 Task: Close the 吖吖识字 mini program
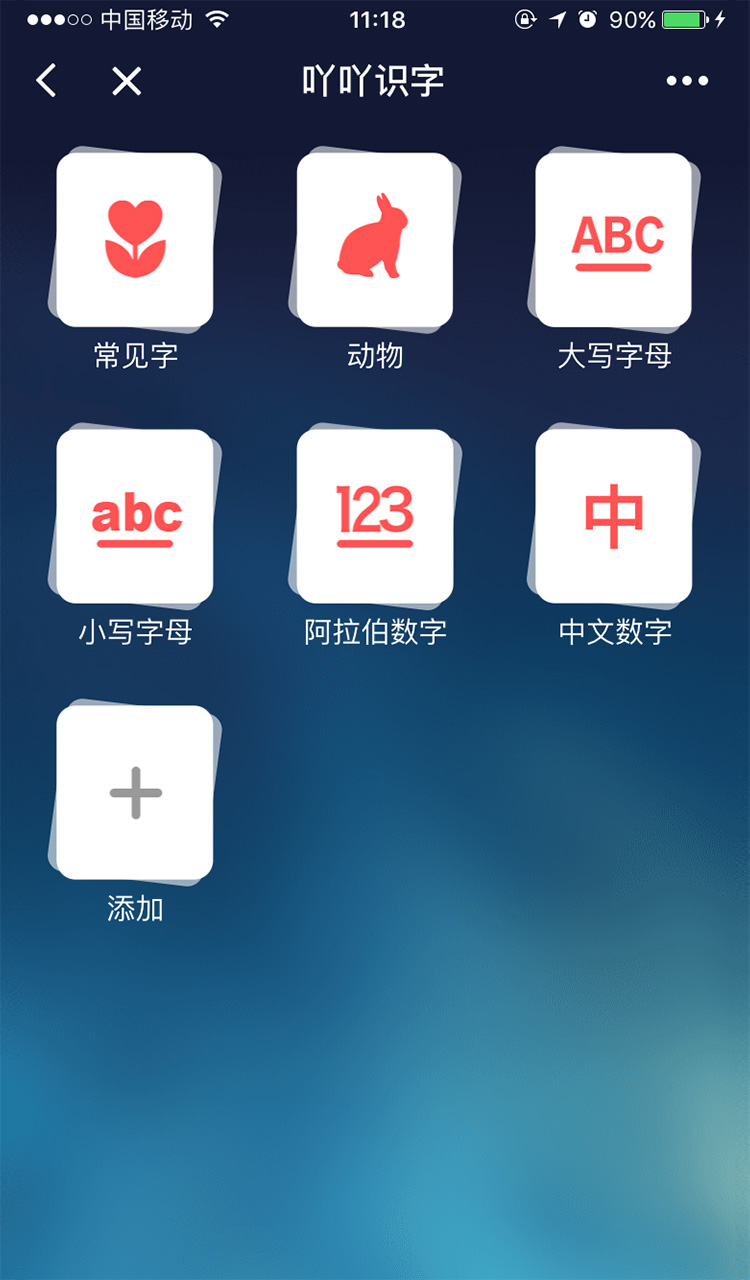click(126, 81)
